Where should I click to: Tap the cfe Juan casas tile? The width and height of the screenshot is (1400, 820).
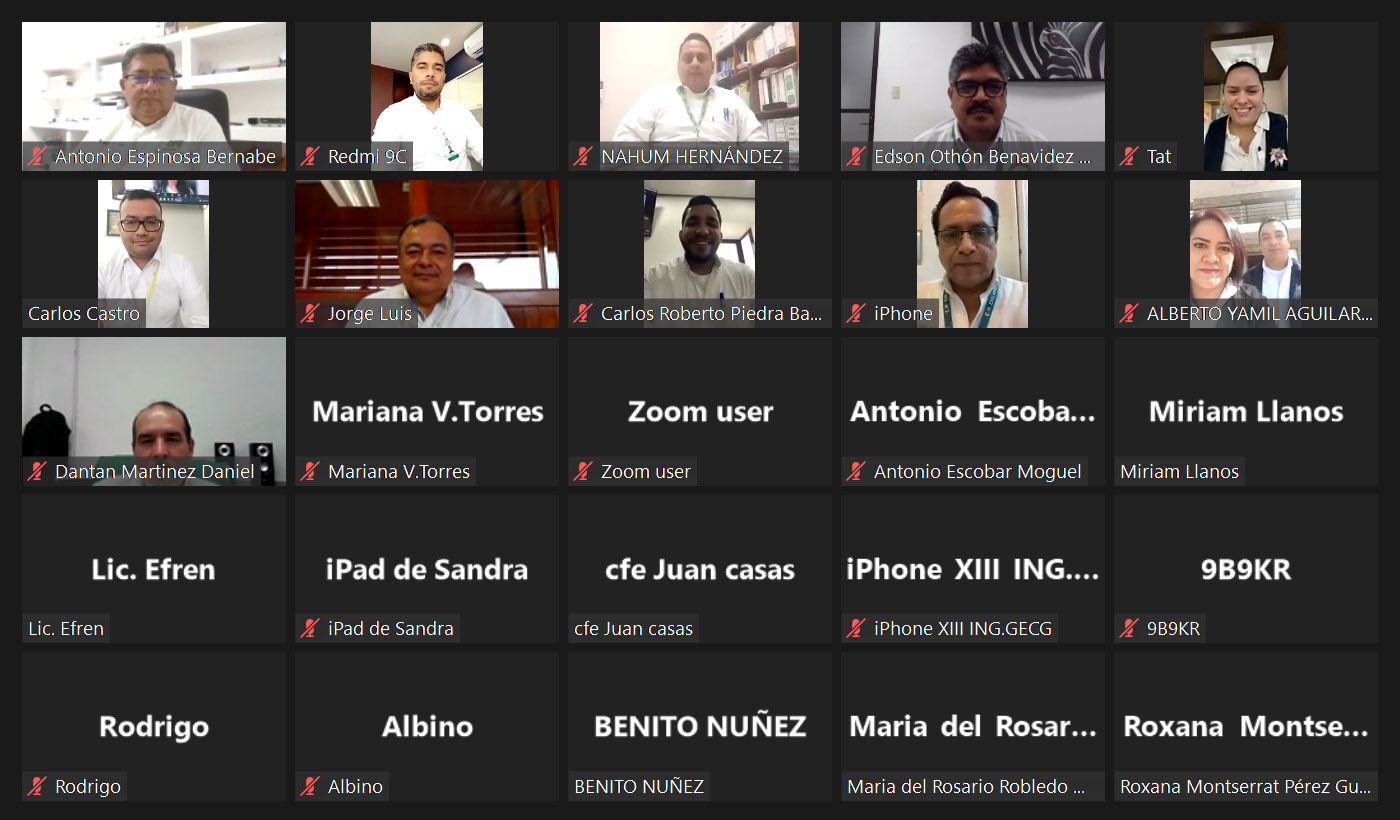[x=700, y=569]
